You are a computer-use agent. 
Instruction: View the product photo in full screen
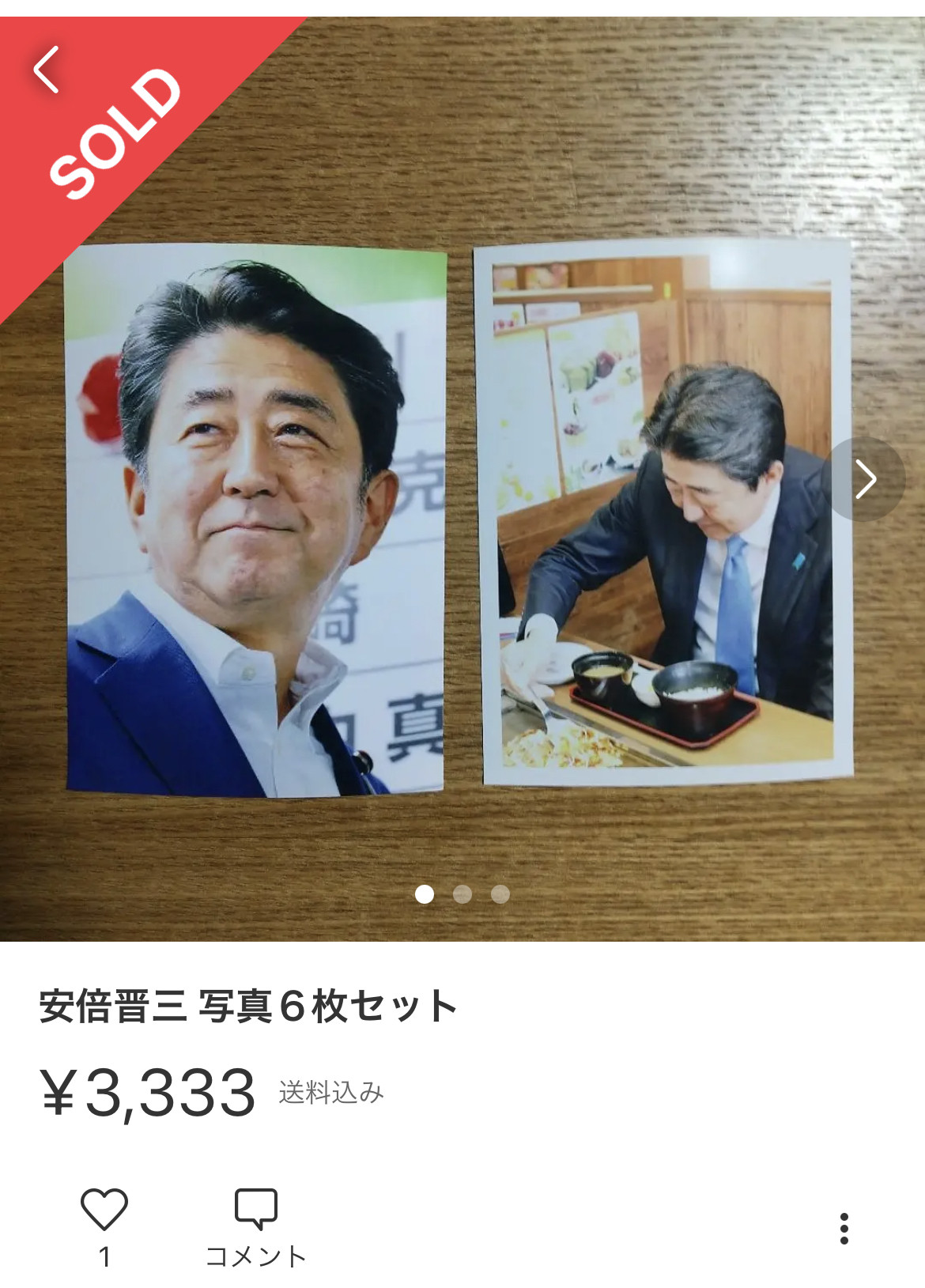462,514
